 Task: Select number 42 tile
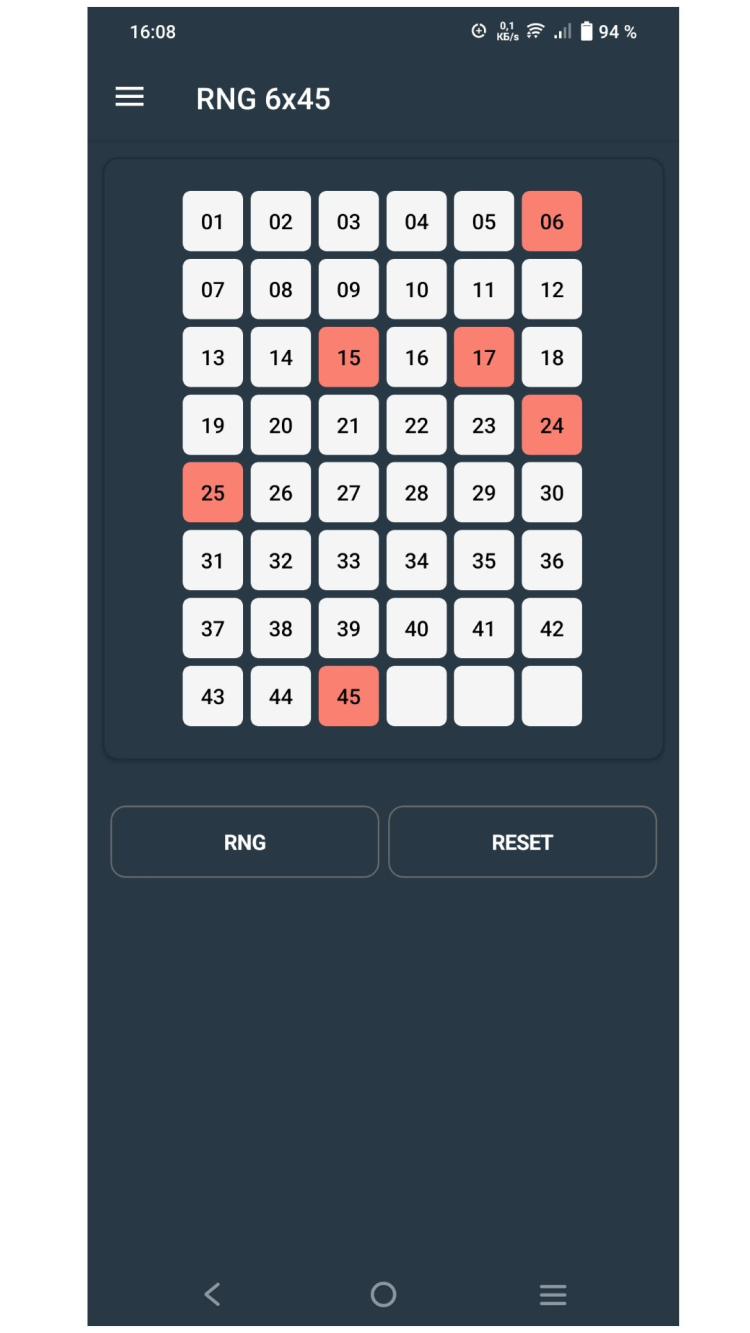[x=552, y=628]
